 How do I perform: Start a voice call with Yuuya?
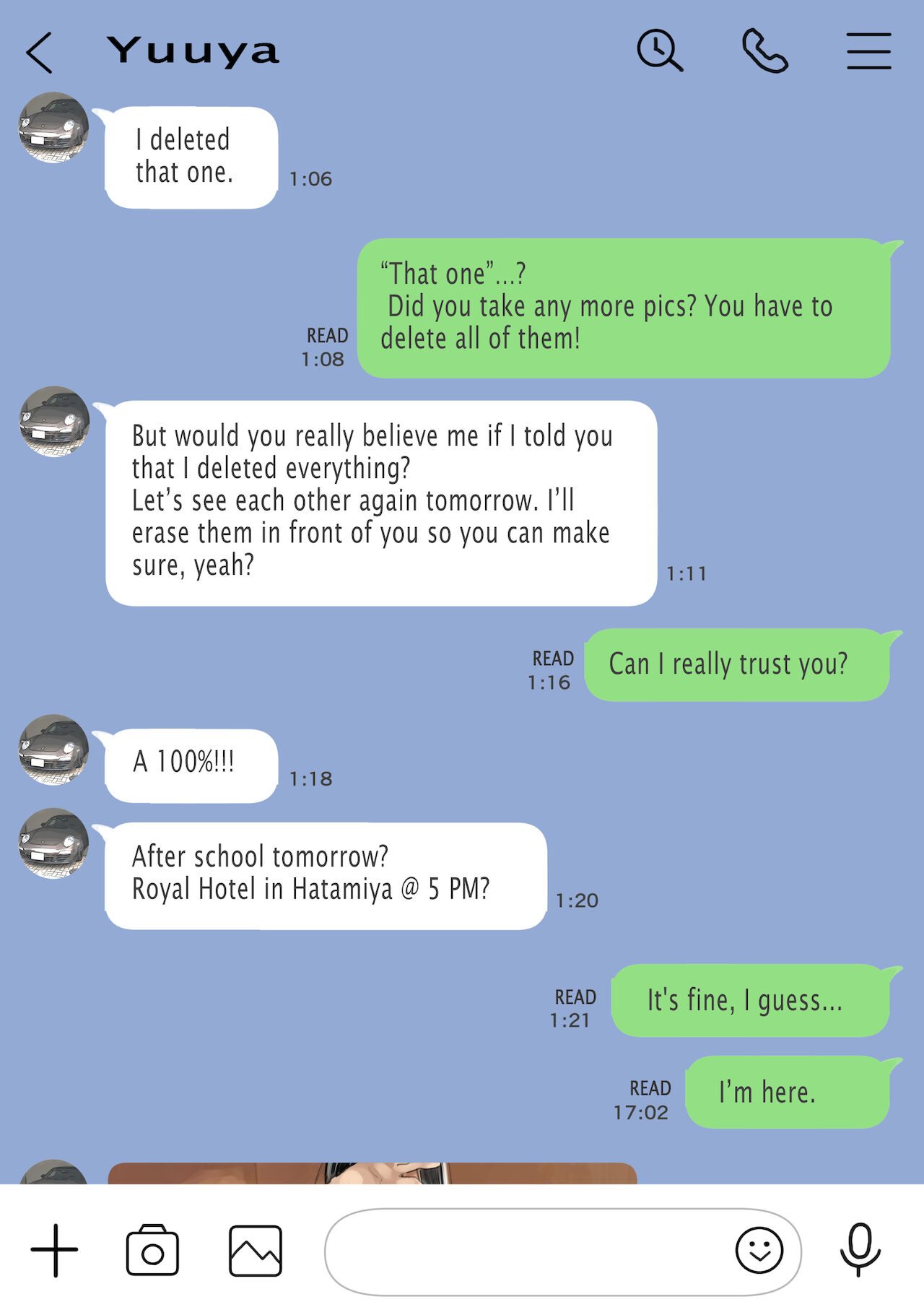click(x=765, y=51)
